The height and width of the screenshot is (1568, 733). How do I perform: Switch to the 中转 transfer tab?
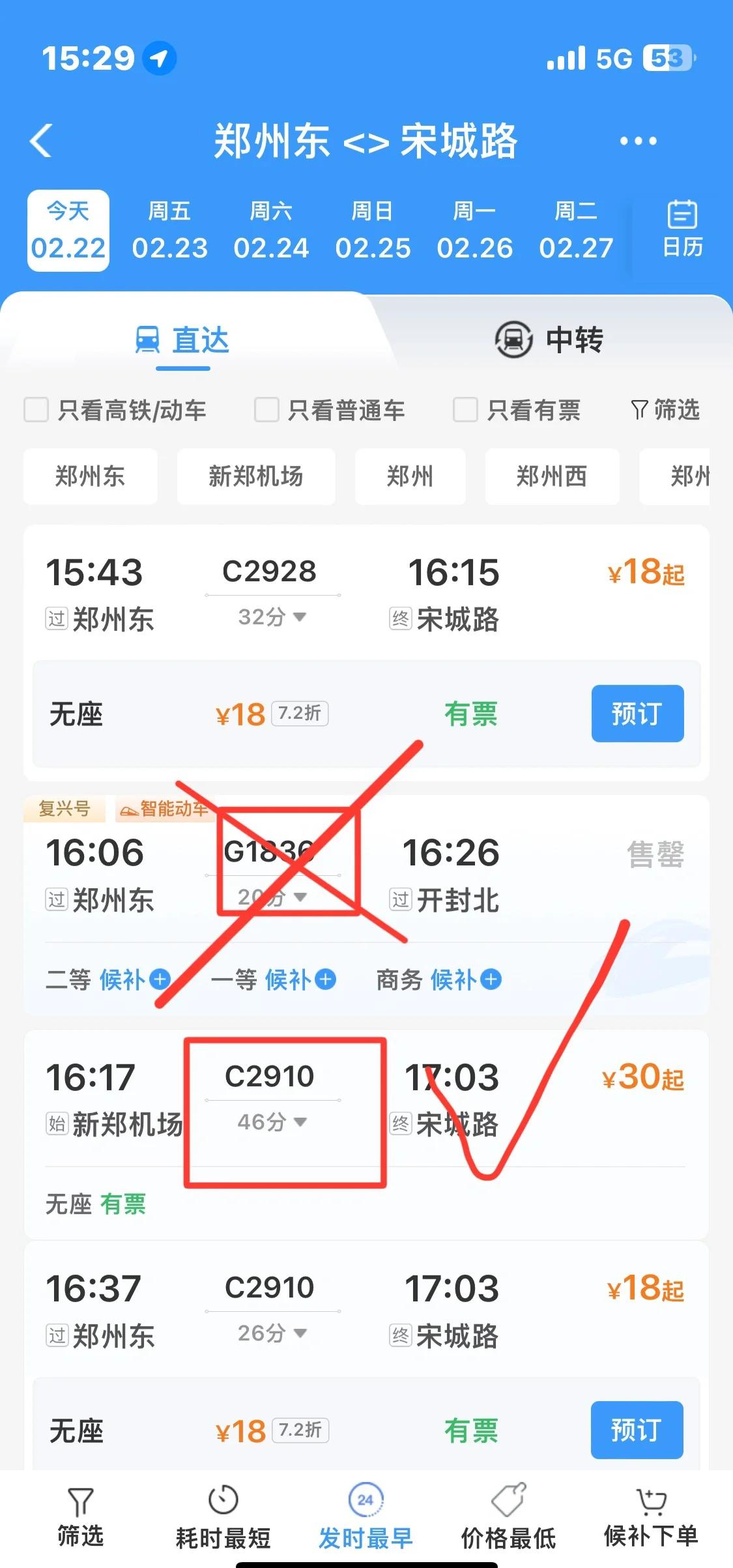(549, 340)
